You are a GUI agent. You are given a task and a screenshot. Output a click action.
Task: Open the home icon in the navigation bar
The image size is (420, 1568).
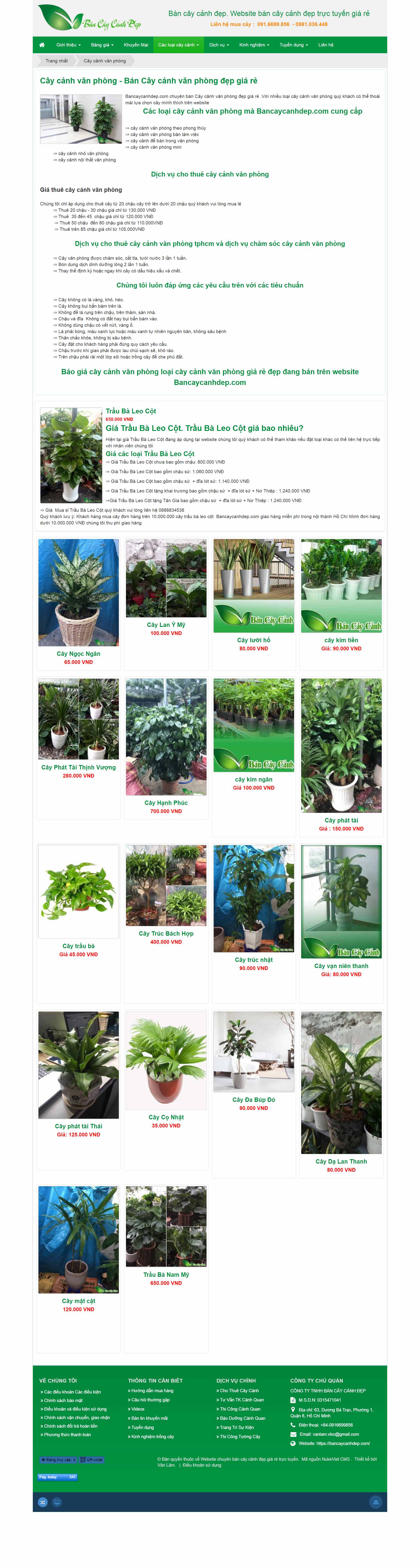click(x=42, y=45)
